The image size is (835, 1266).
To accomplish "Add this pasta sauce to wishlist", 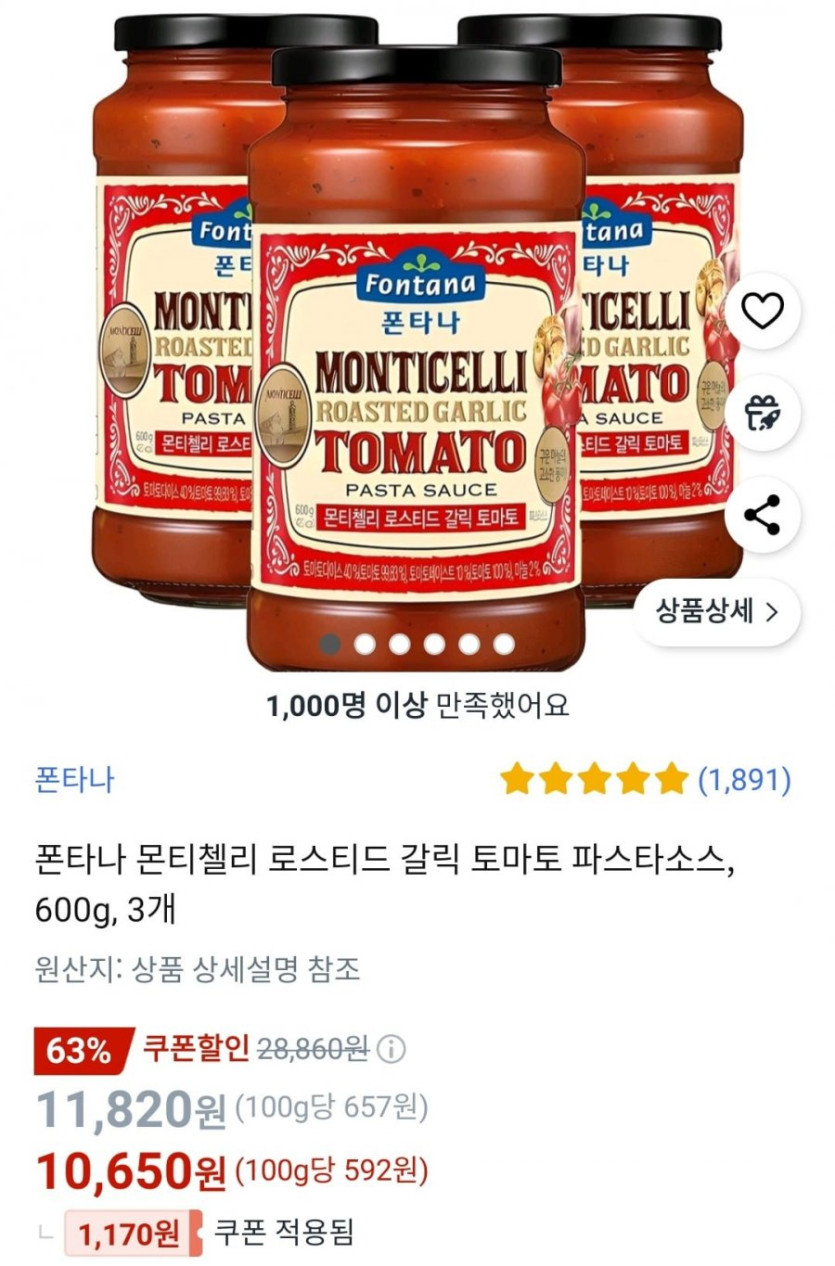I will [x=764, y=314].
